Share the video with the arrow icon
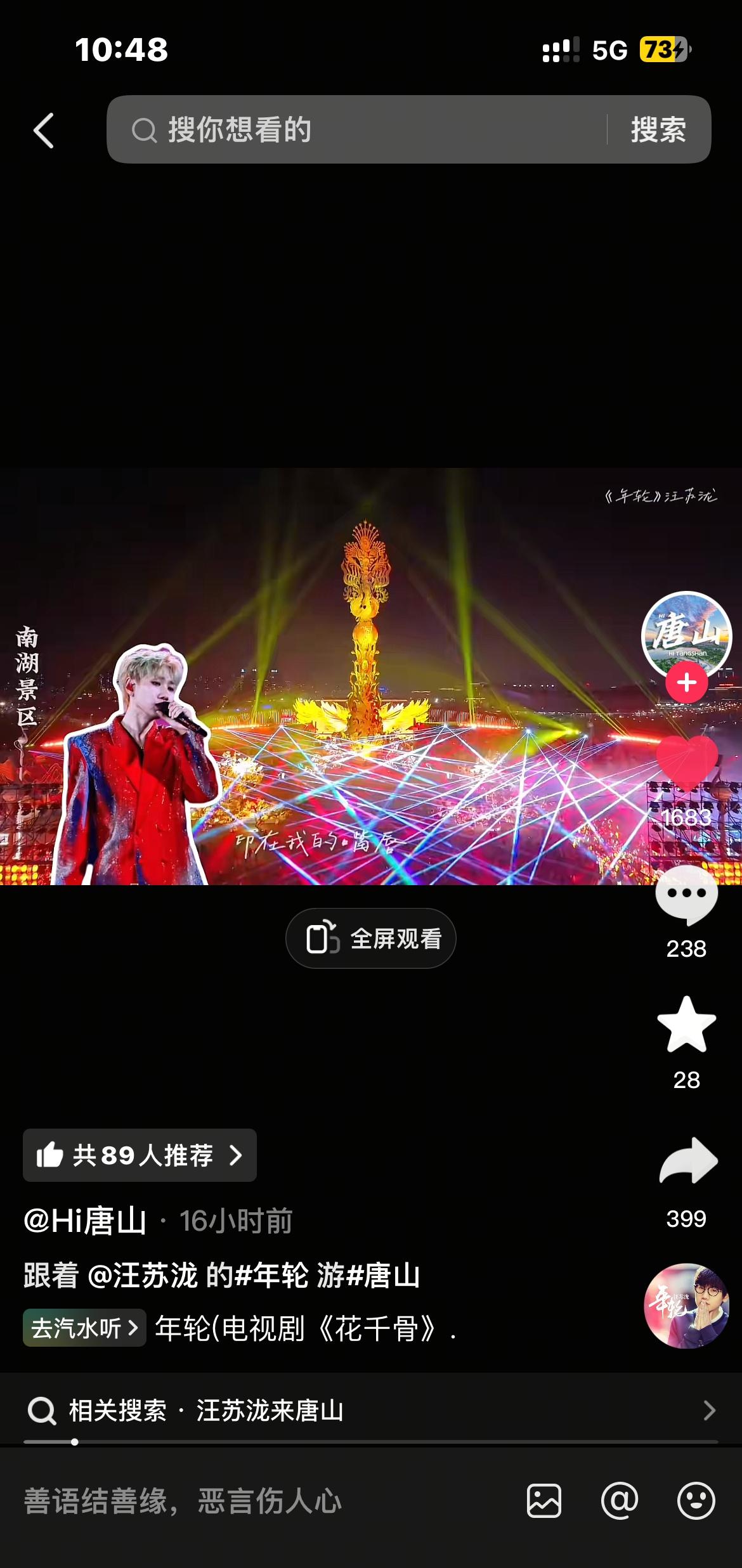Screen dimensions: 742x1568 click(x=687, y=1162)
